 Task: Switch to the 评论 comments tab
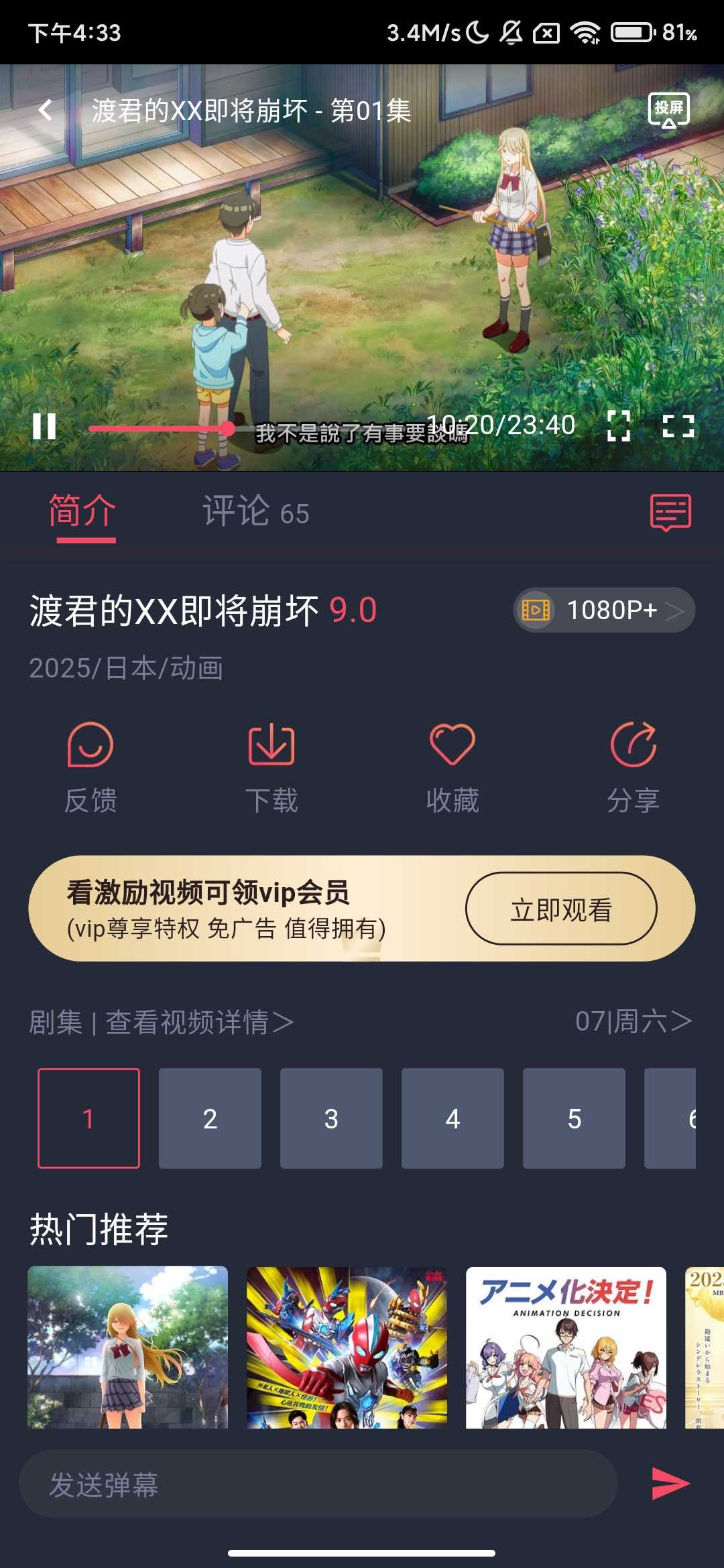click(255, 512)
